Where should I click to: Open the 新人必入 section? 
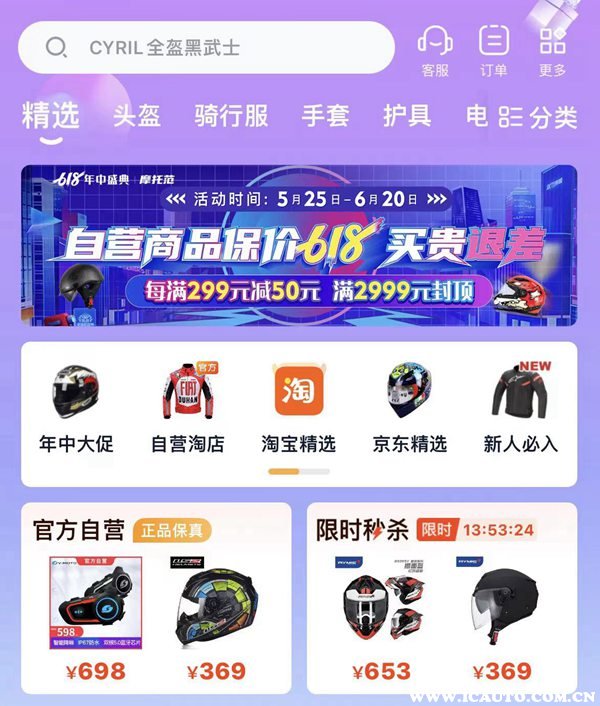520,410
